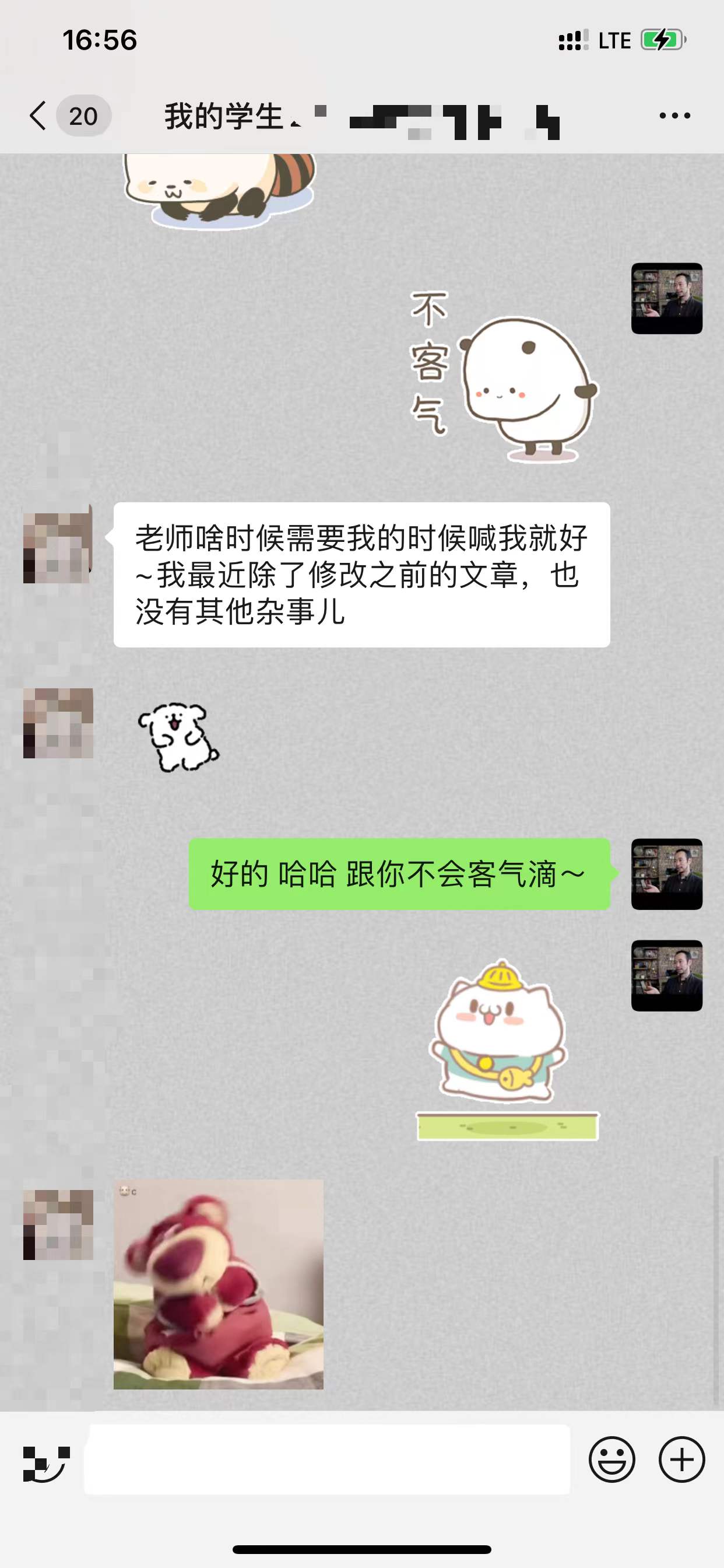Tap my avatar beside 好的 哈哈 message
The image size is (724, 1568).
point(666,874)
